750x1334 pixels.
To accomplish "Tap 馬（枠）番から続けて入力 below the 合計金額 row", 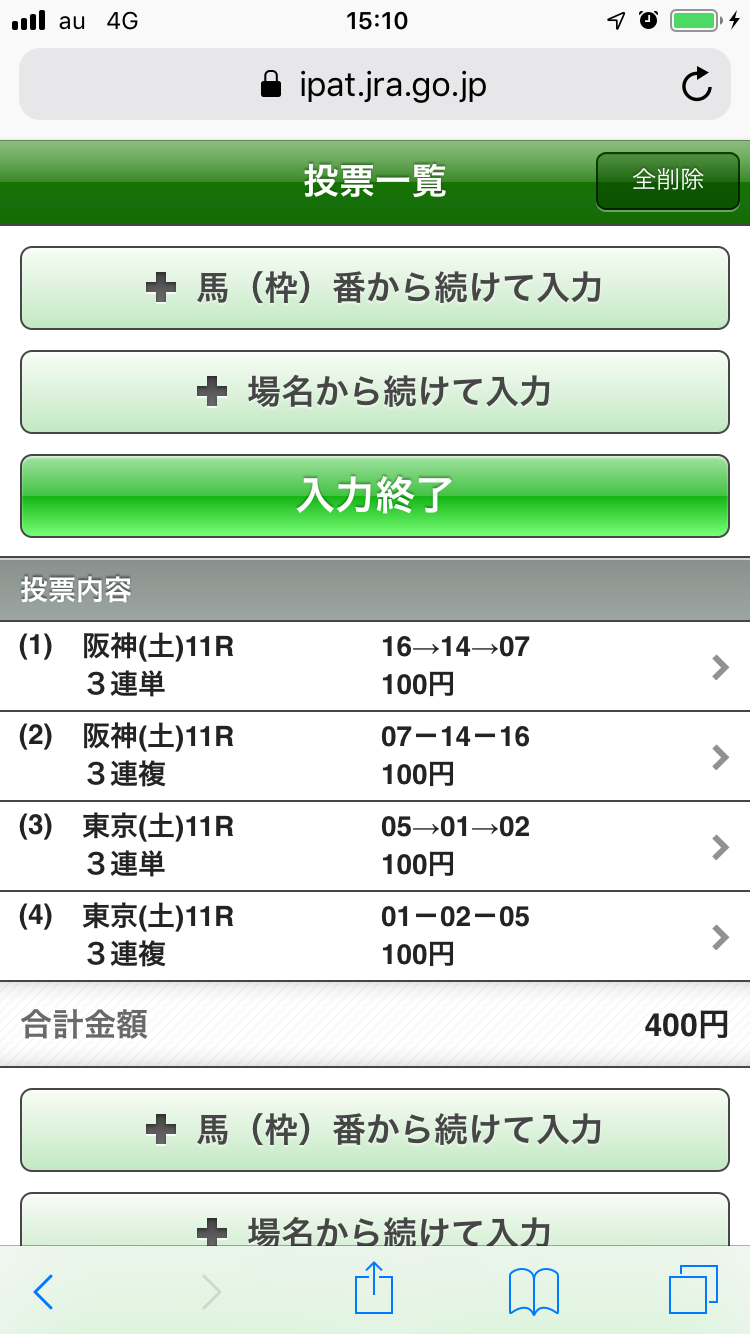I will [x=375, y=1130].
